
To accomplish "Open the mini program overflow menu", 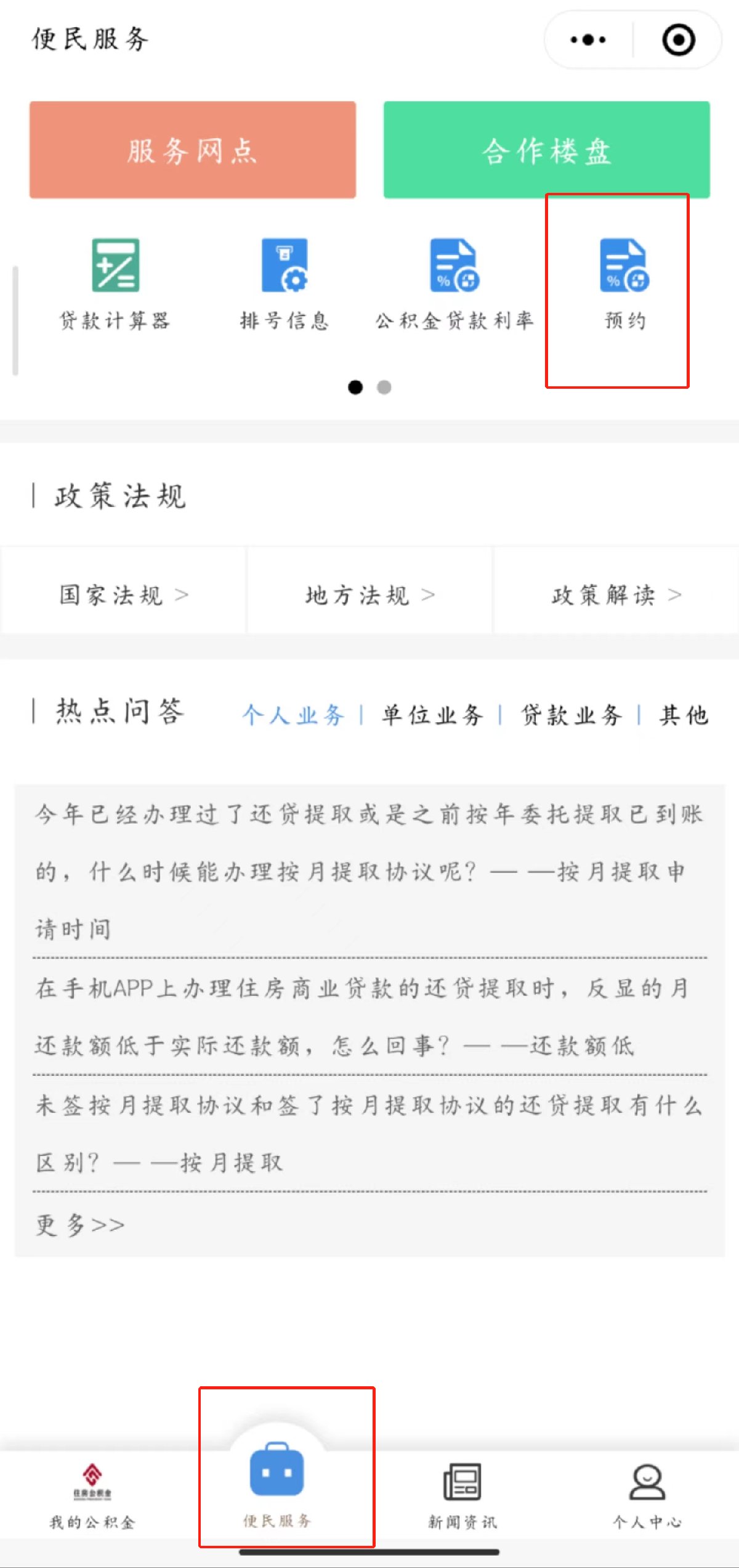I will [x=588, y=40].
